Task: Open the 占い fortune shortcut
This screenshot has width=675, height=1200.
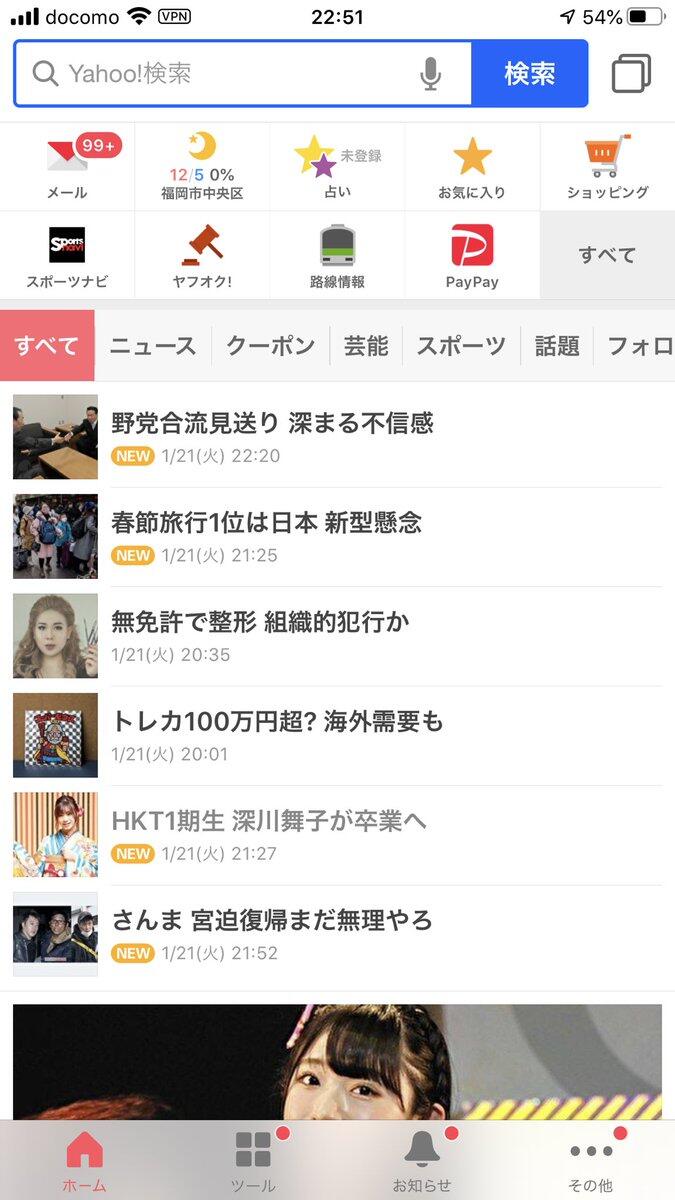Action: coord(337,167)
